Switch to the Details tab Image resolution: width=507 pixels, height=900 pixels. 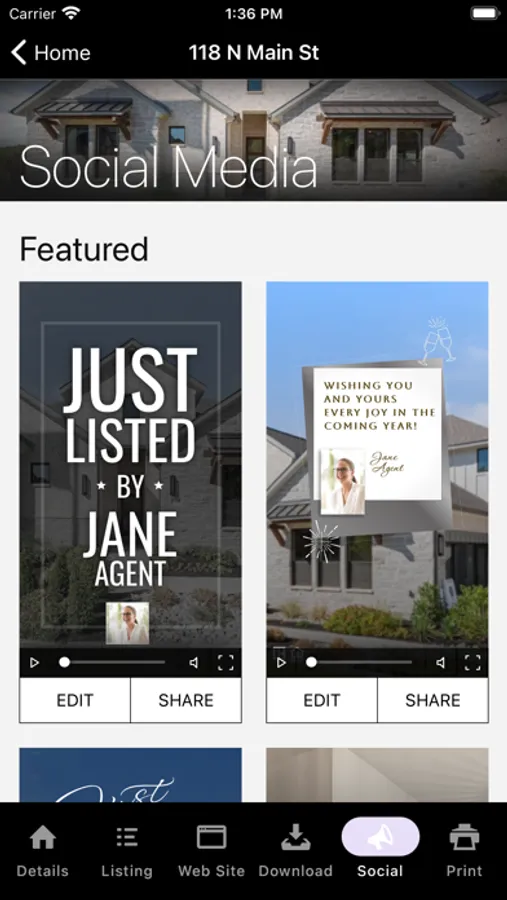point(42,851)
